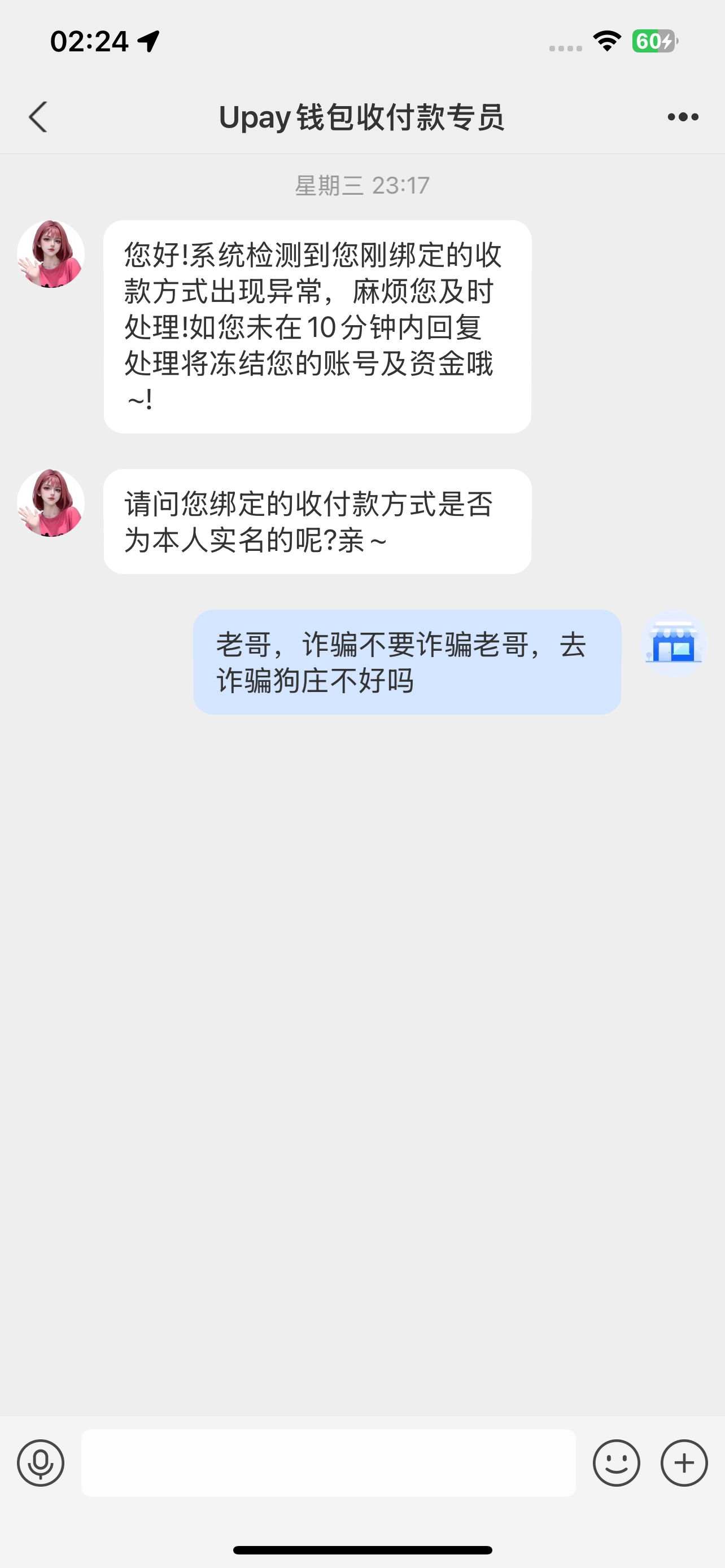Go back from the Upay chat
This screenshot has width=725, height=1568.
click(x=38, y=117)
